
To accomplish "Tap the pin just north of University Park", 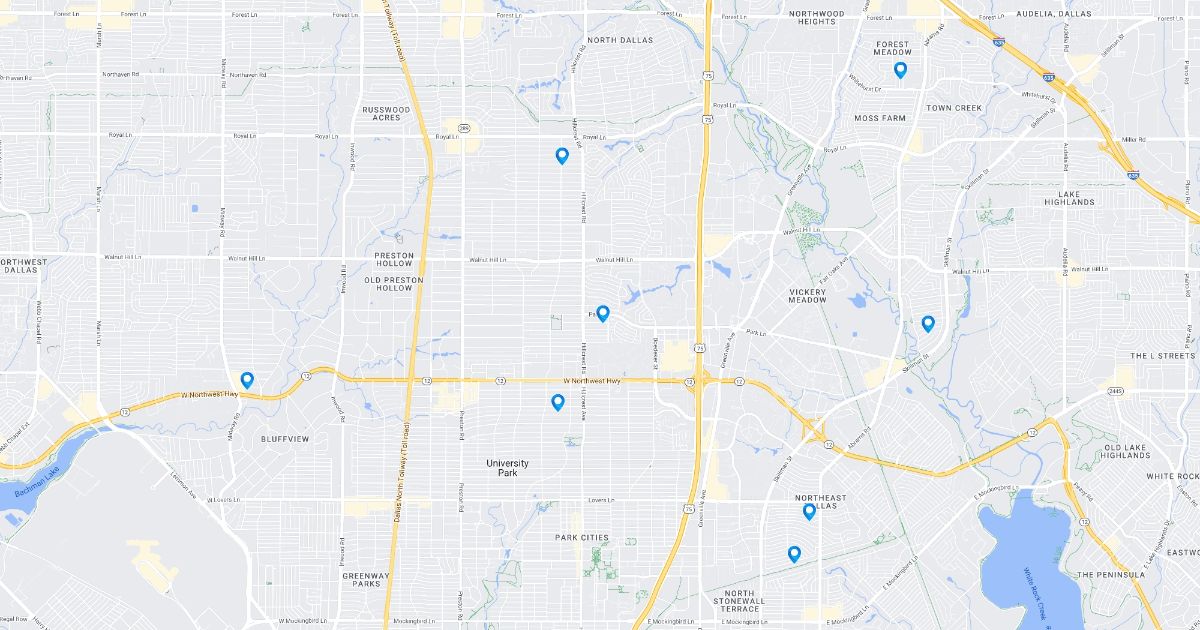I will pyautogui.click(x=558, y=402).
